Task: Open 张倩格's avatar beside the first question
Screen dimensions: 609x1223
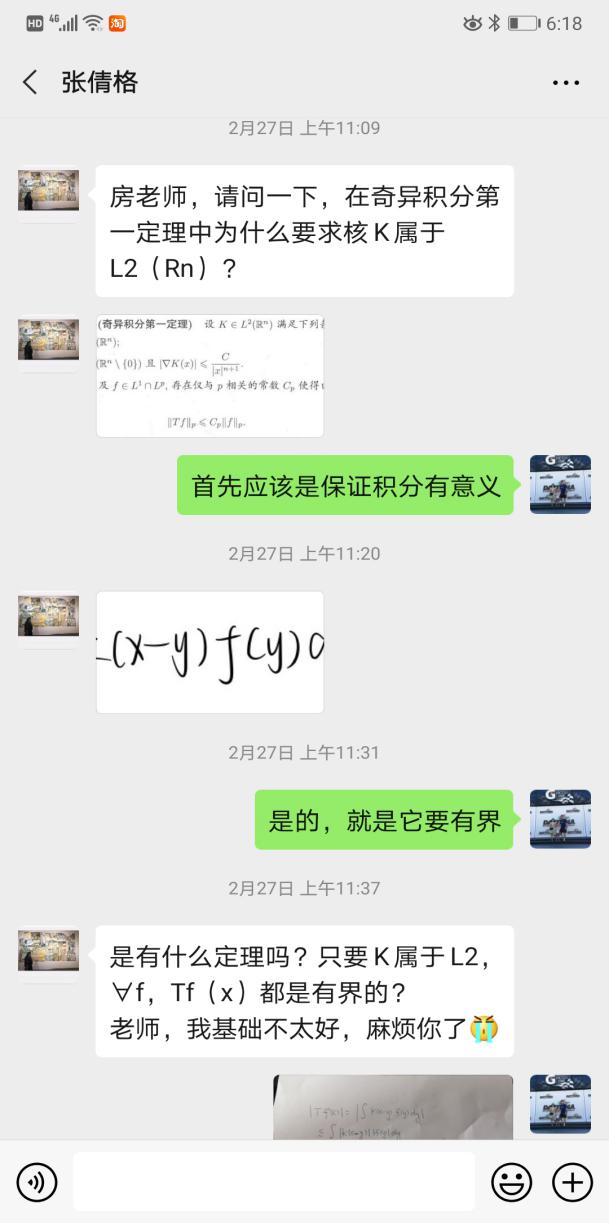Action: (x=48, y=190)
